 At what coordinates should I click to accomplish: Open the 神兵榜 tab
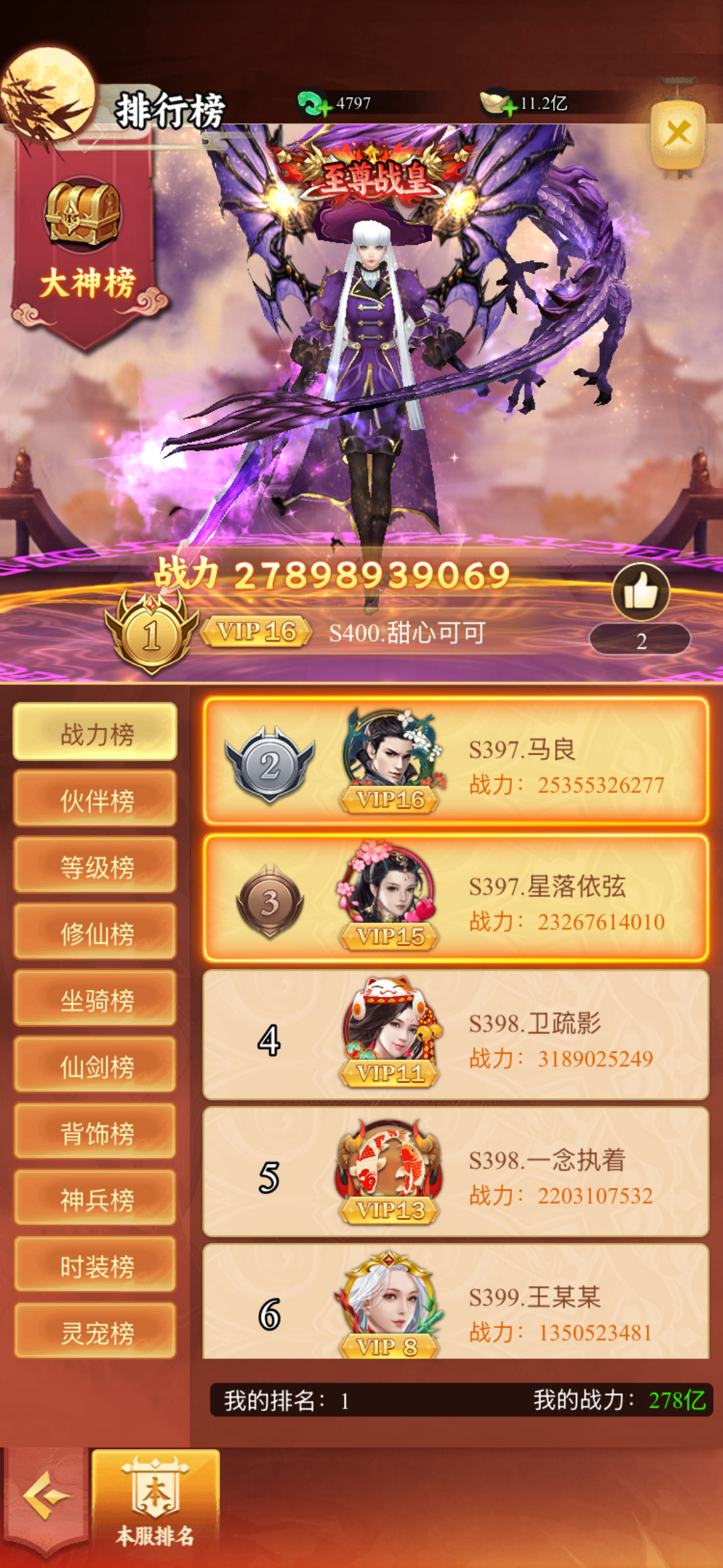[96, 1199]
